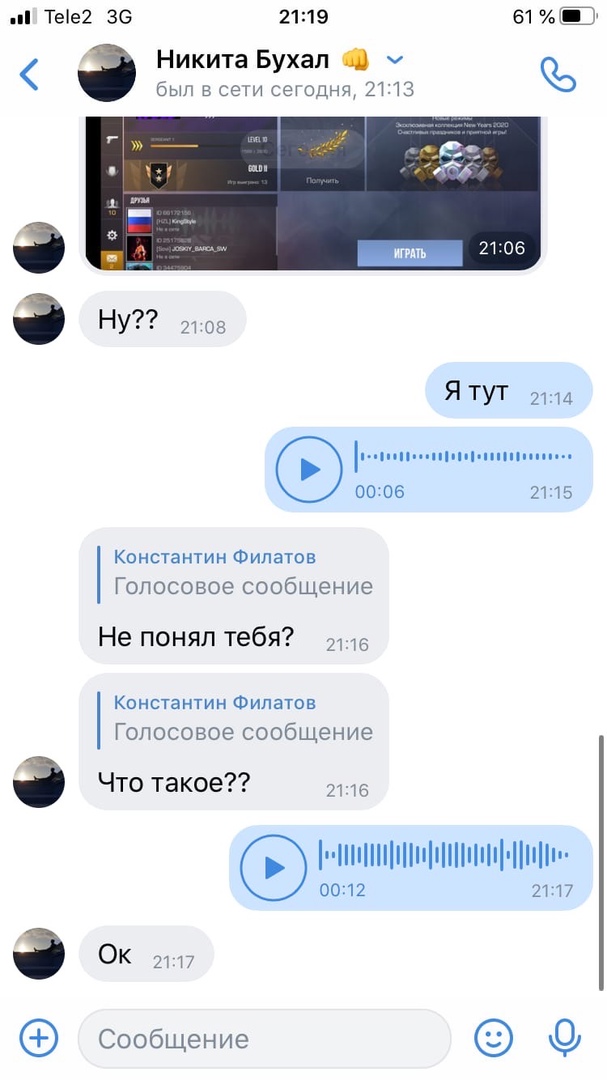Screen dimensions: 607x1080
Task: Open the chat options dropdown arrow
Action: (395, 59)
